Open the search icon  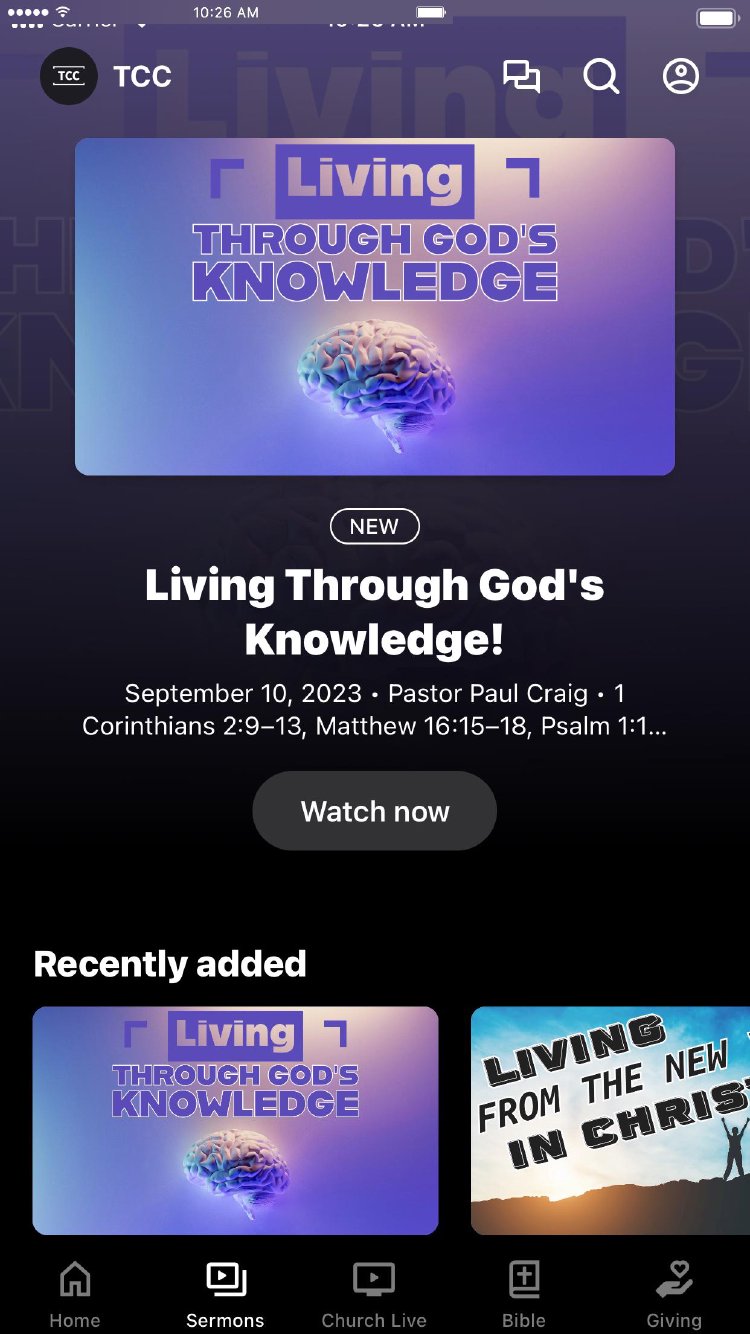[601, 77]
